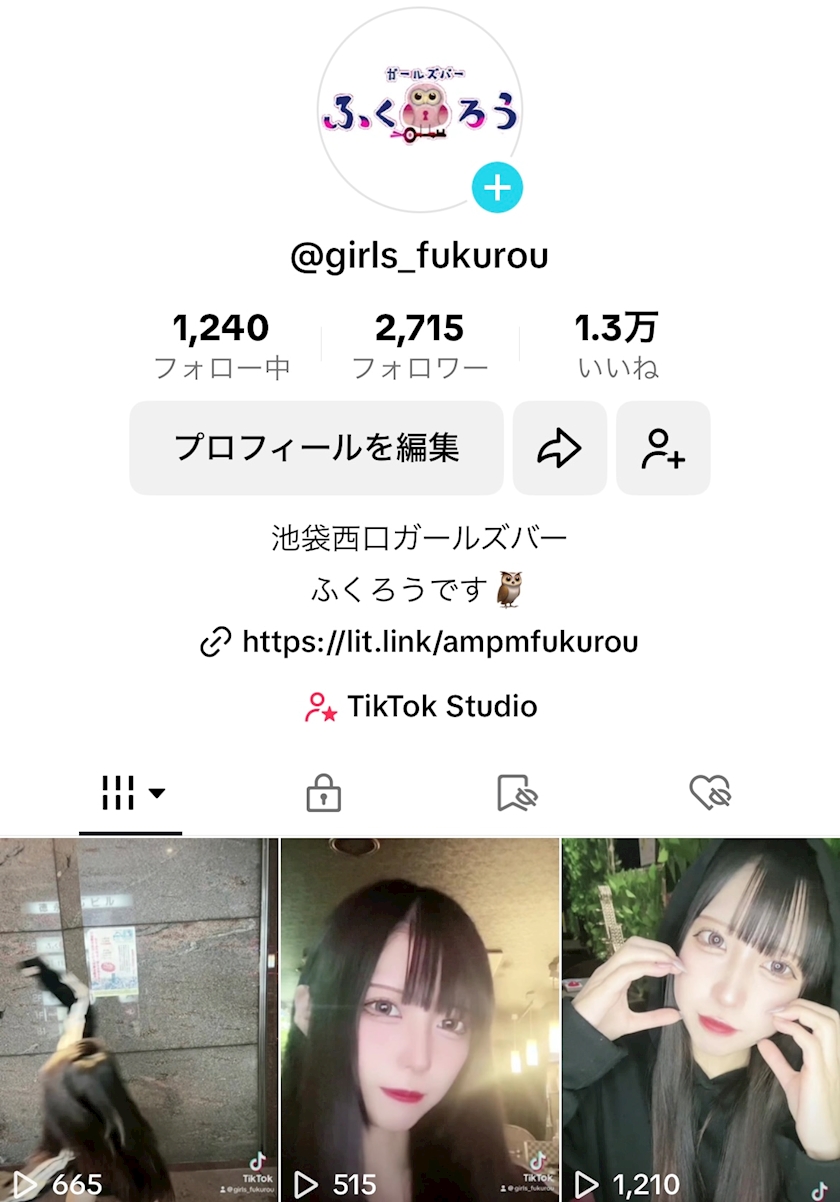Play the video with 665 views
Viewport: 840px width, 1202px height.
tap(138, 1020)
